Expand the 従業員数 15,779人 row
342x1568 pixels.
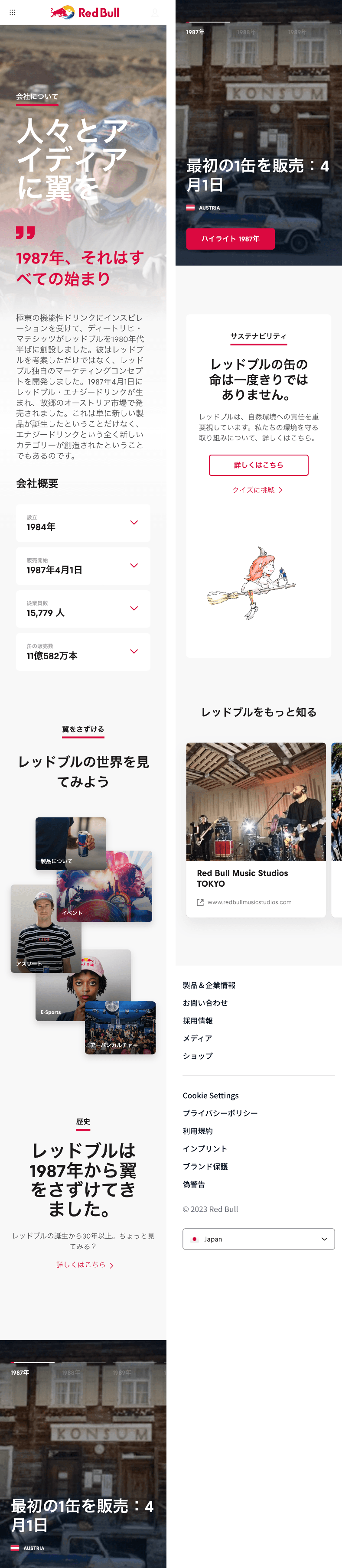83,609
